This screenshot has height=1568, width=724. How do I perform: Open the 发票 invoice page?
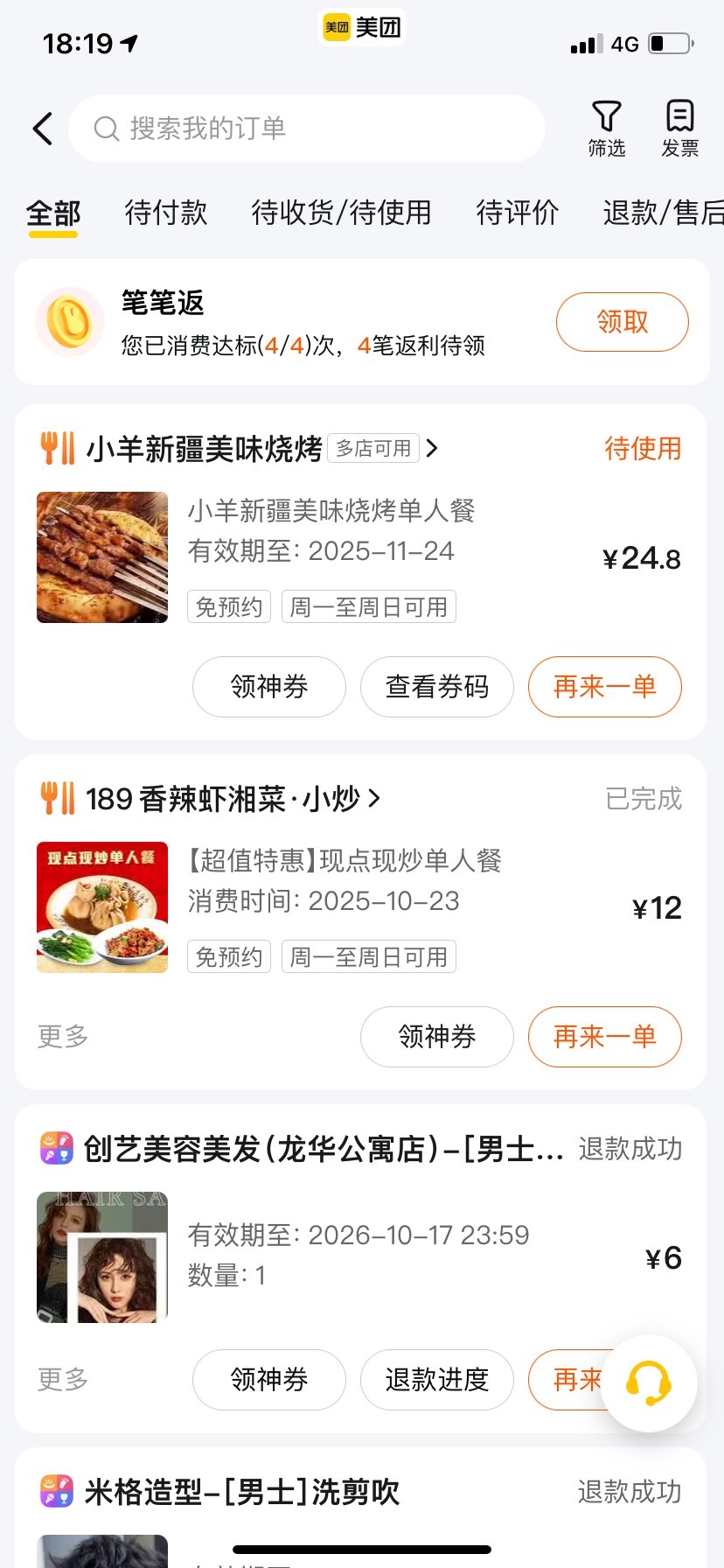pyautogui.click(x=679, y=129)
